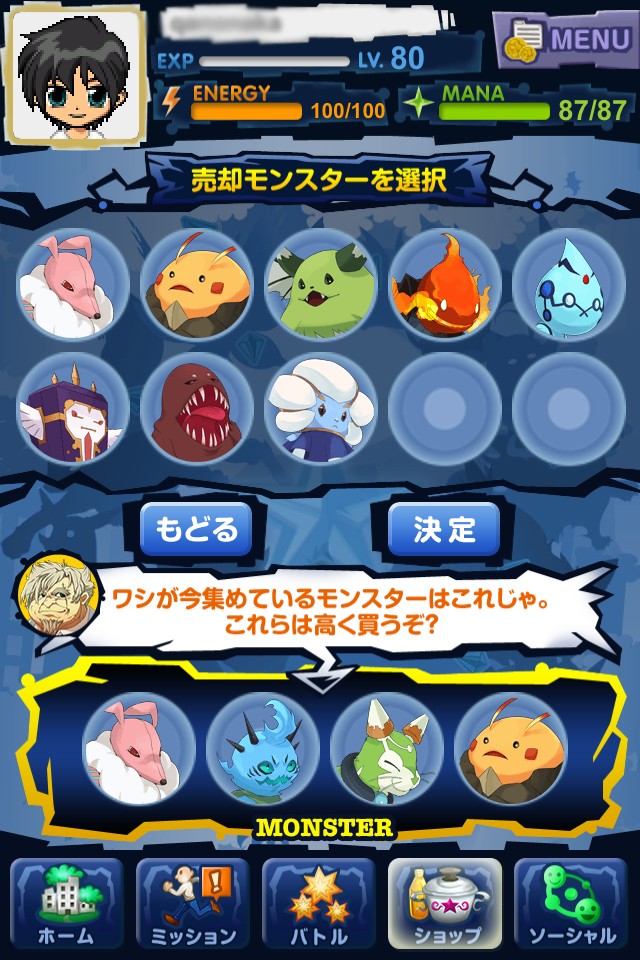Screen dimensions: 640x960
Task: Open the バトル tab
Action: (319, 904)
